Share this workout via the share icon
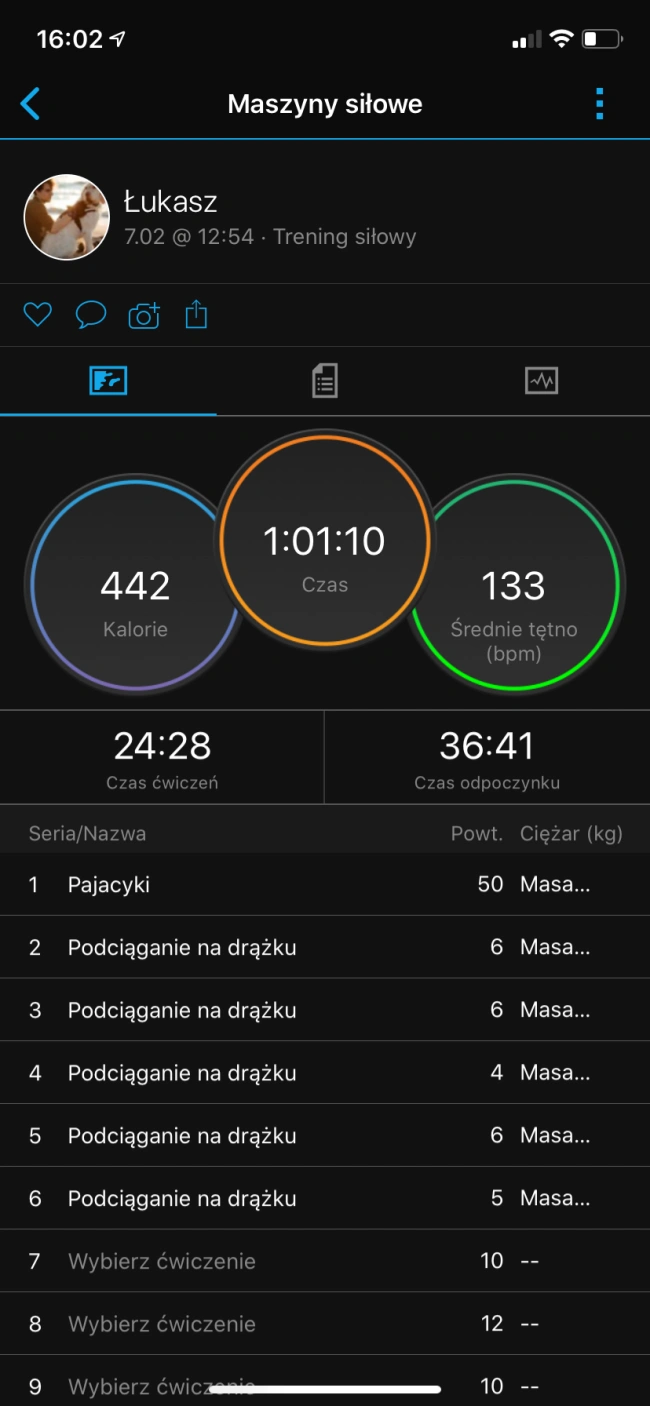The height and width of the screenshot is (1406, 650). 196,316
